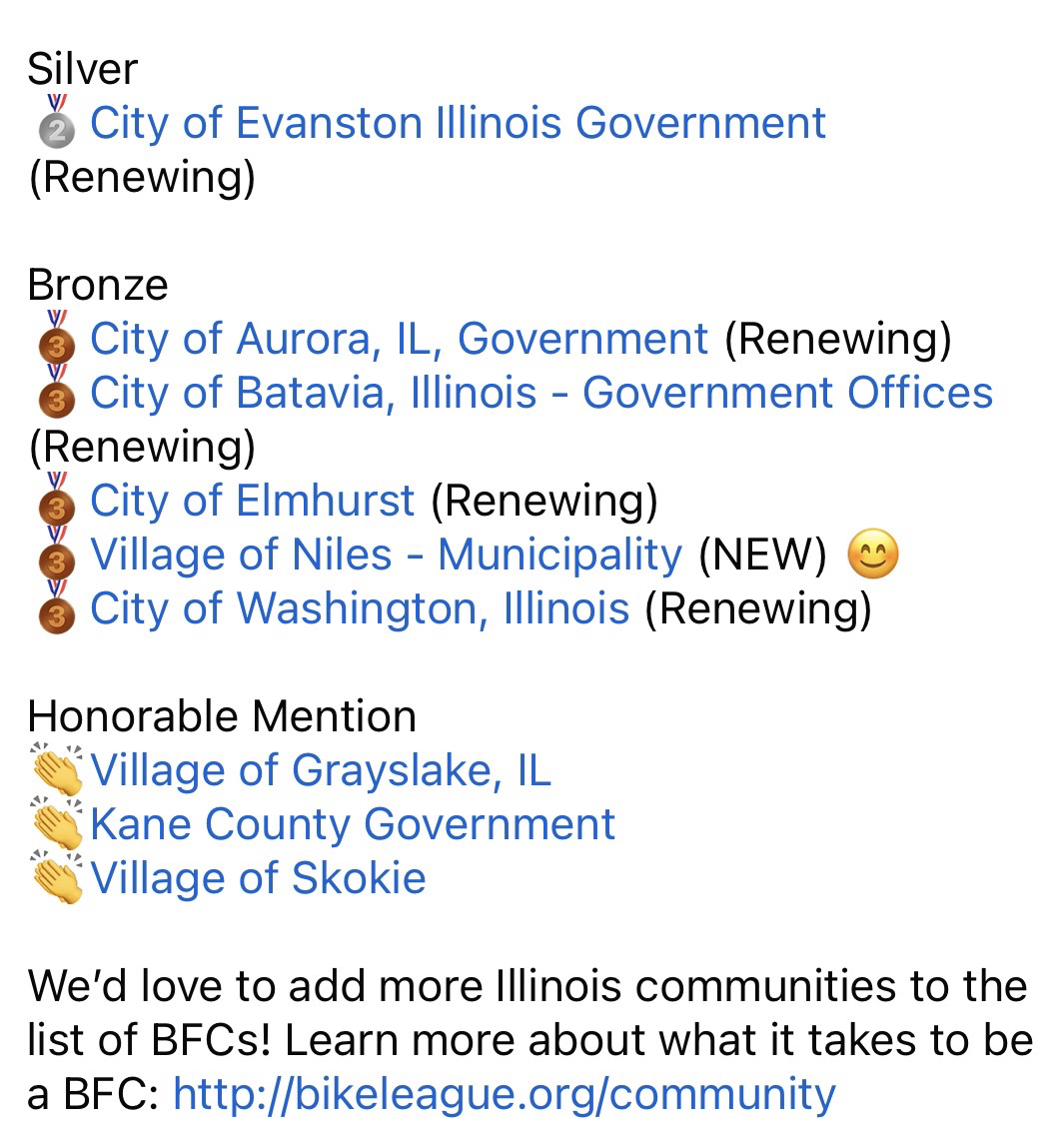Go to Kane County Government page
1044x1148 pixels.
(x=352, y=824)
